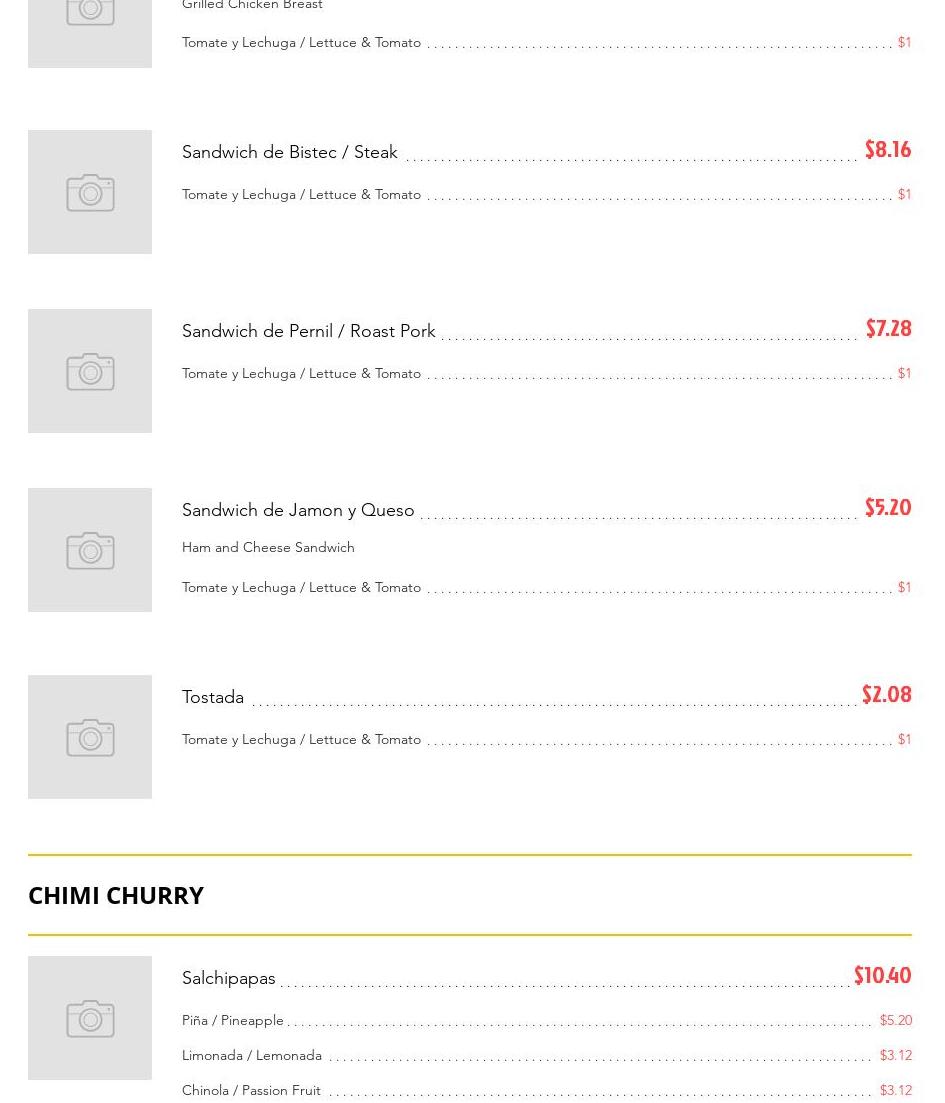The image size is (945, 1103).
Task: Select Sandwich de Pernil / Roast Pork
Action: [308, 331]
